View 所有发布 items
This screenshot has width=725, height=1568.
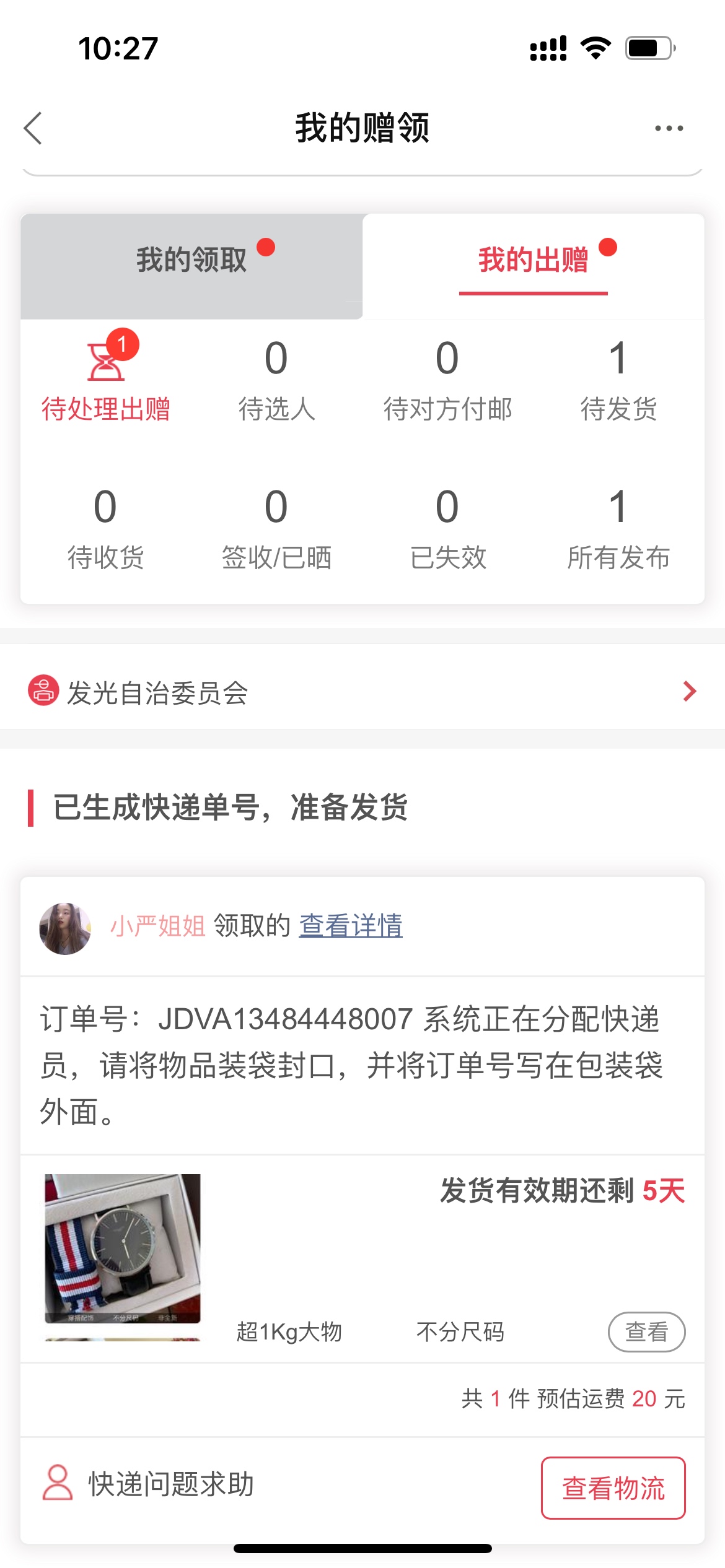coord(618,528)
